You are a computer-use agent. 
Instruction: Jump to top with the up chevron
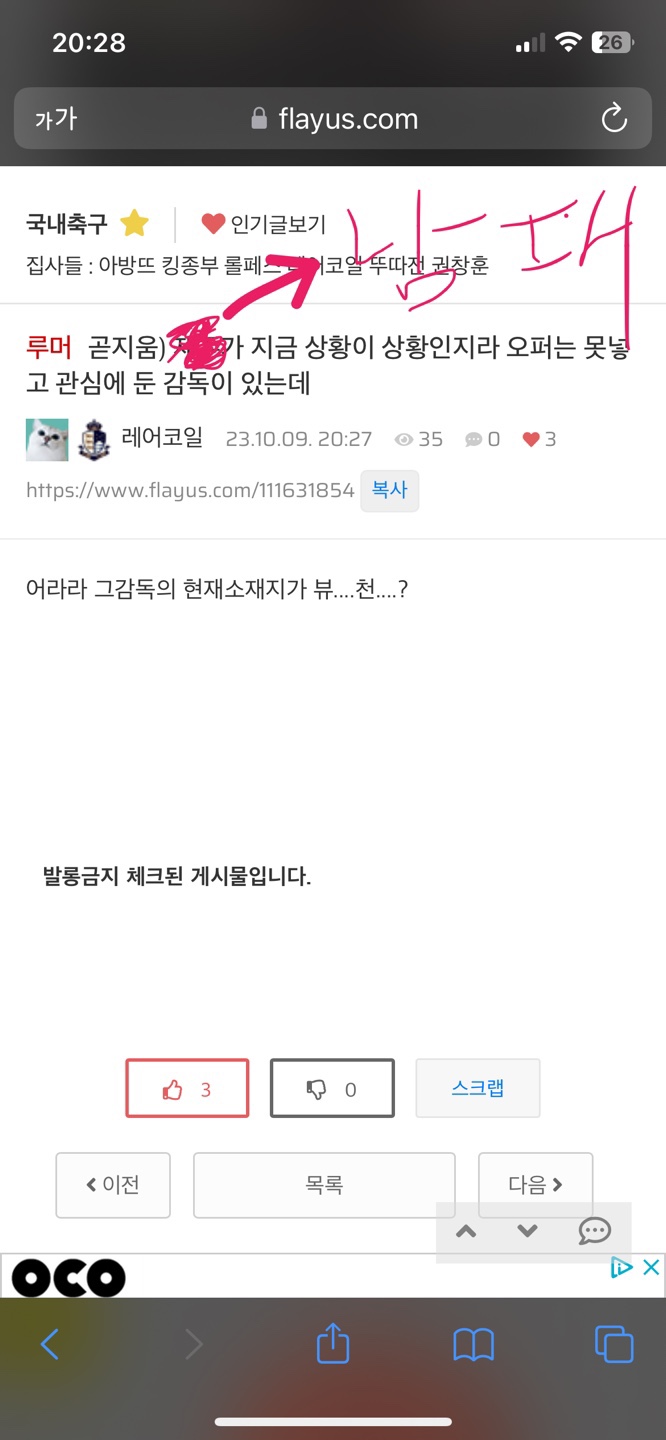[x=466, y=1232]
